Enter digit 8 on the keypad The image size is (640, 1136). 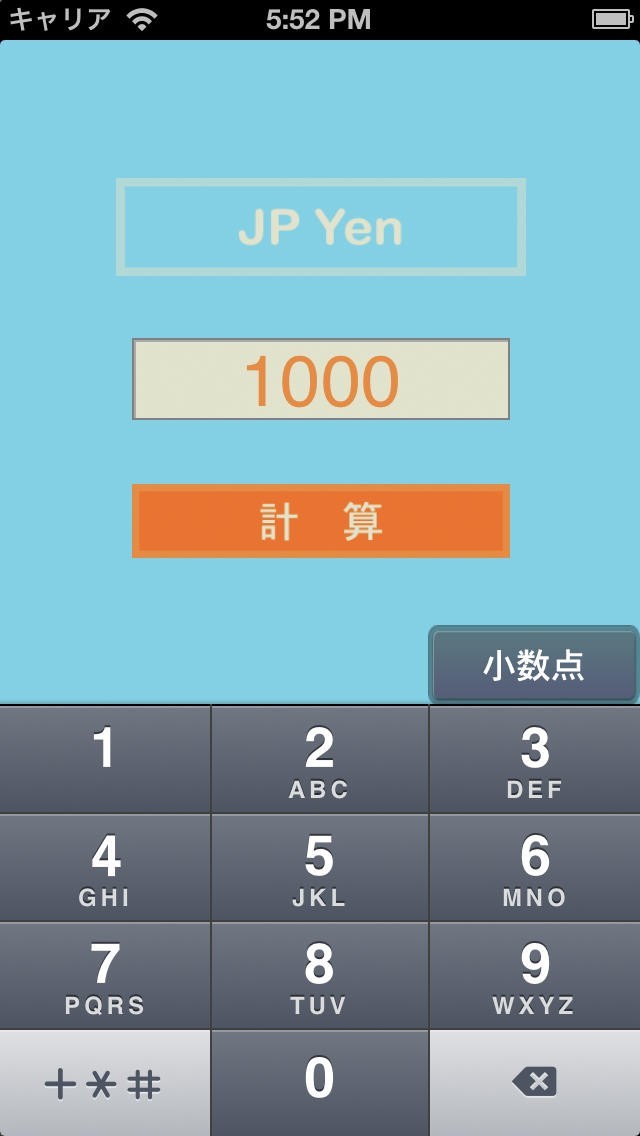[319, 975]
